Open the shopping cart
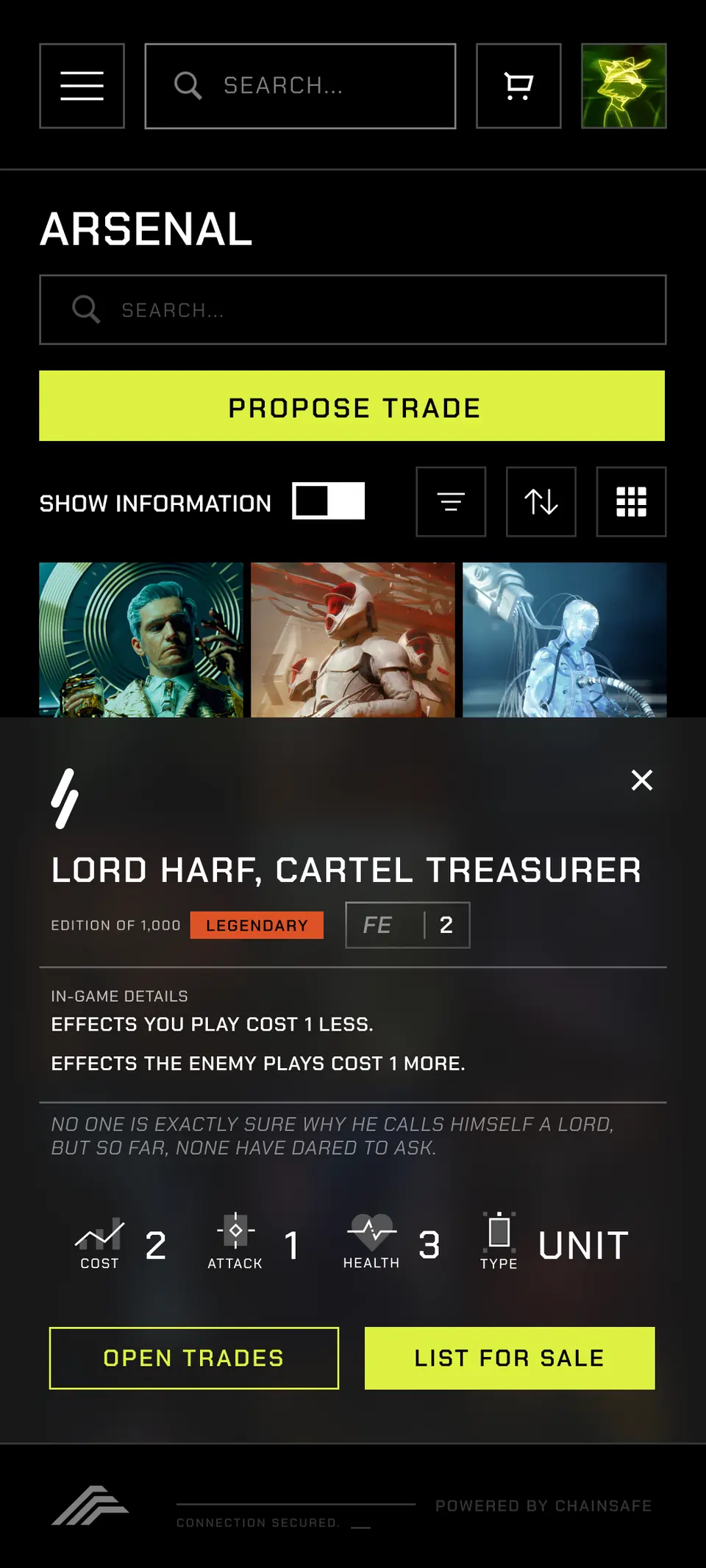 (x=518, y=86)
